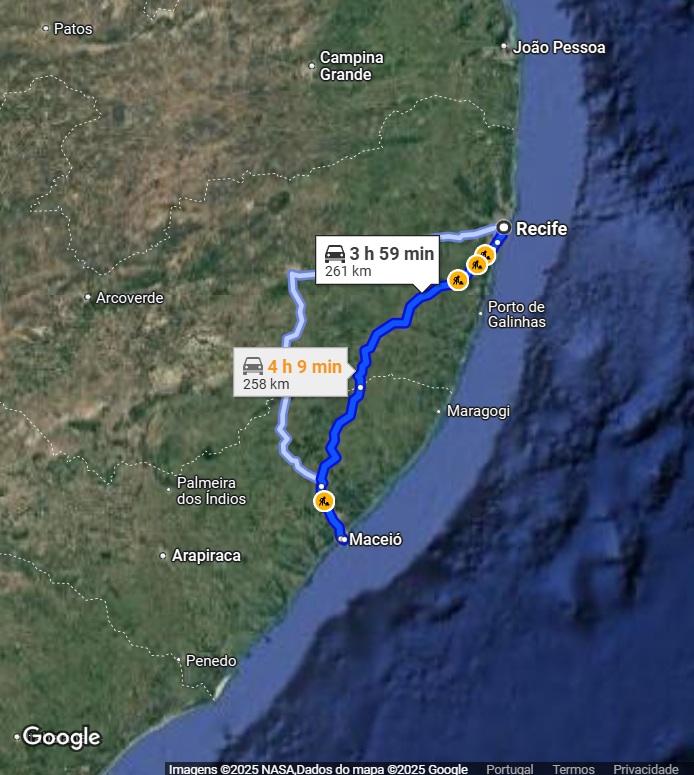Viewport: 694px width, 775px height.
Task: Select the 3 h 59 min route option
Action: pyautogui.click(x=379, y=260)
